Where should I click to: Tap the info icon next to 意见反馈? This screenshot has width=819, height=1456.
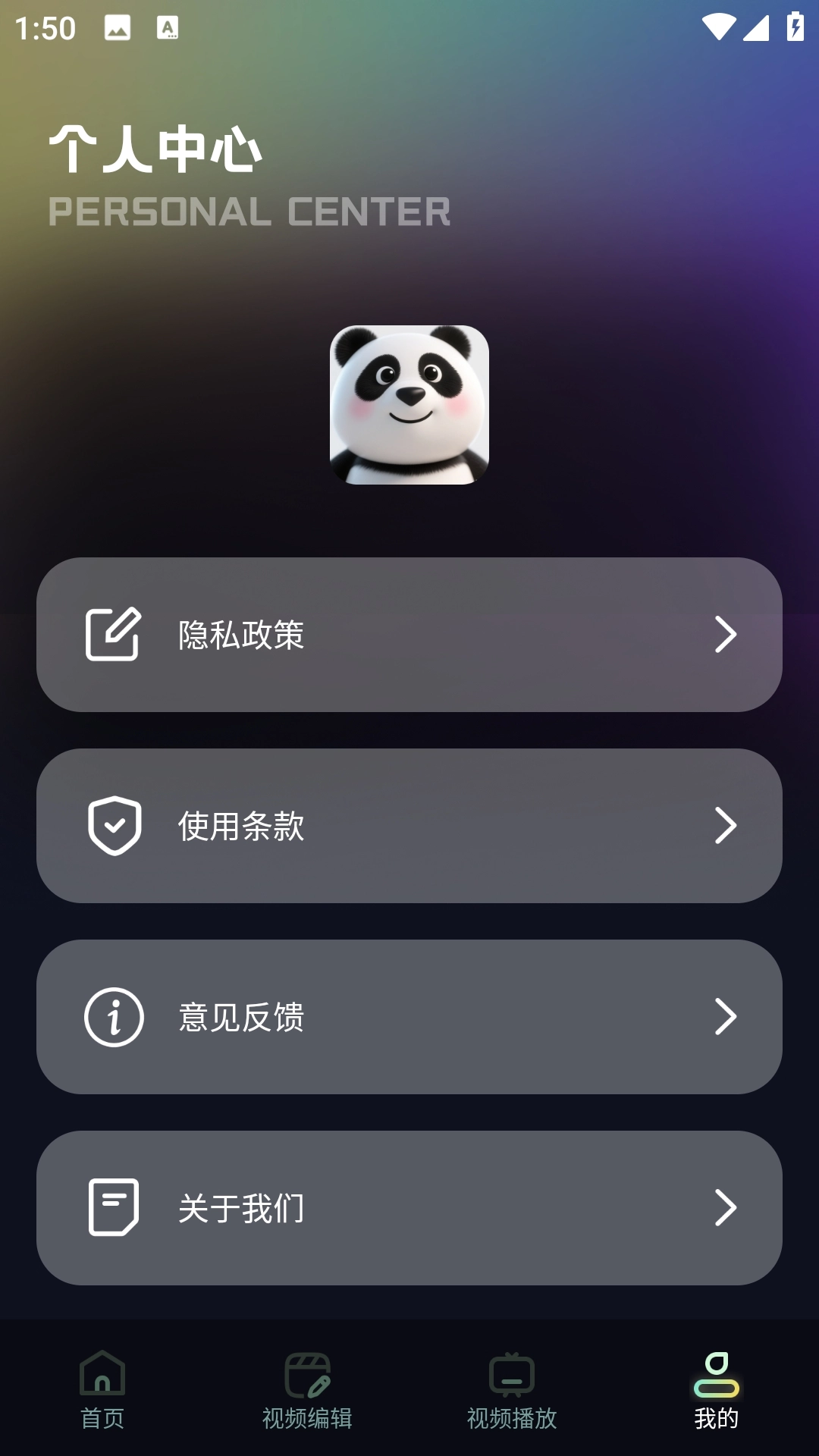point(114,1018)
